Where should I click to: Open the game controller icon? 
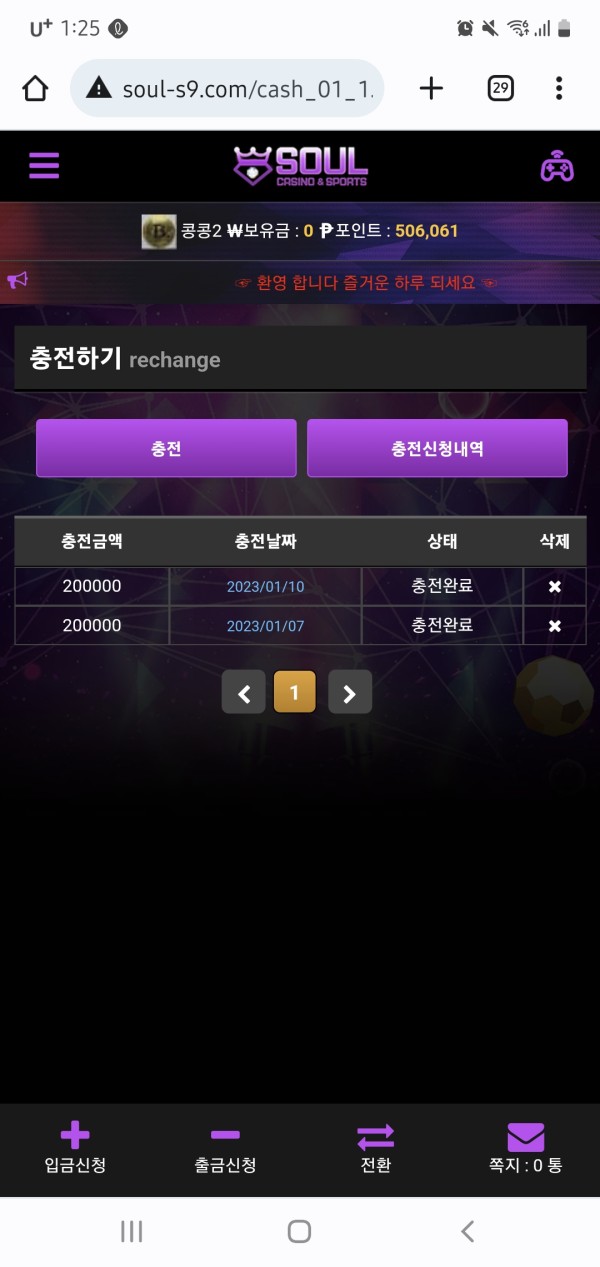(x=557, y=166)
